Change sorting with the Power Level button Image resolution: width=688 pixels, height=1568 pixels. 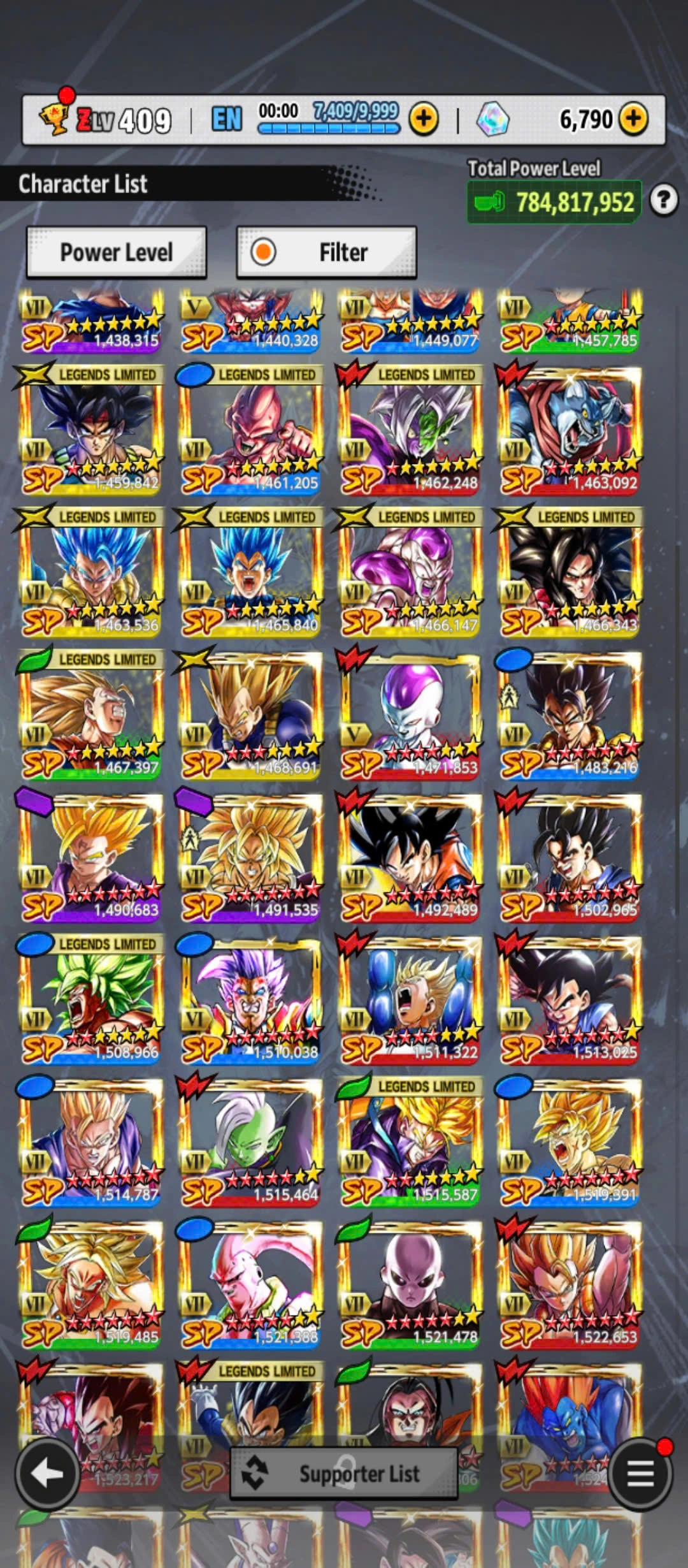point(117,252)
